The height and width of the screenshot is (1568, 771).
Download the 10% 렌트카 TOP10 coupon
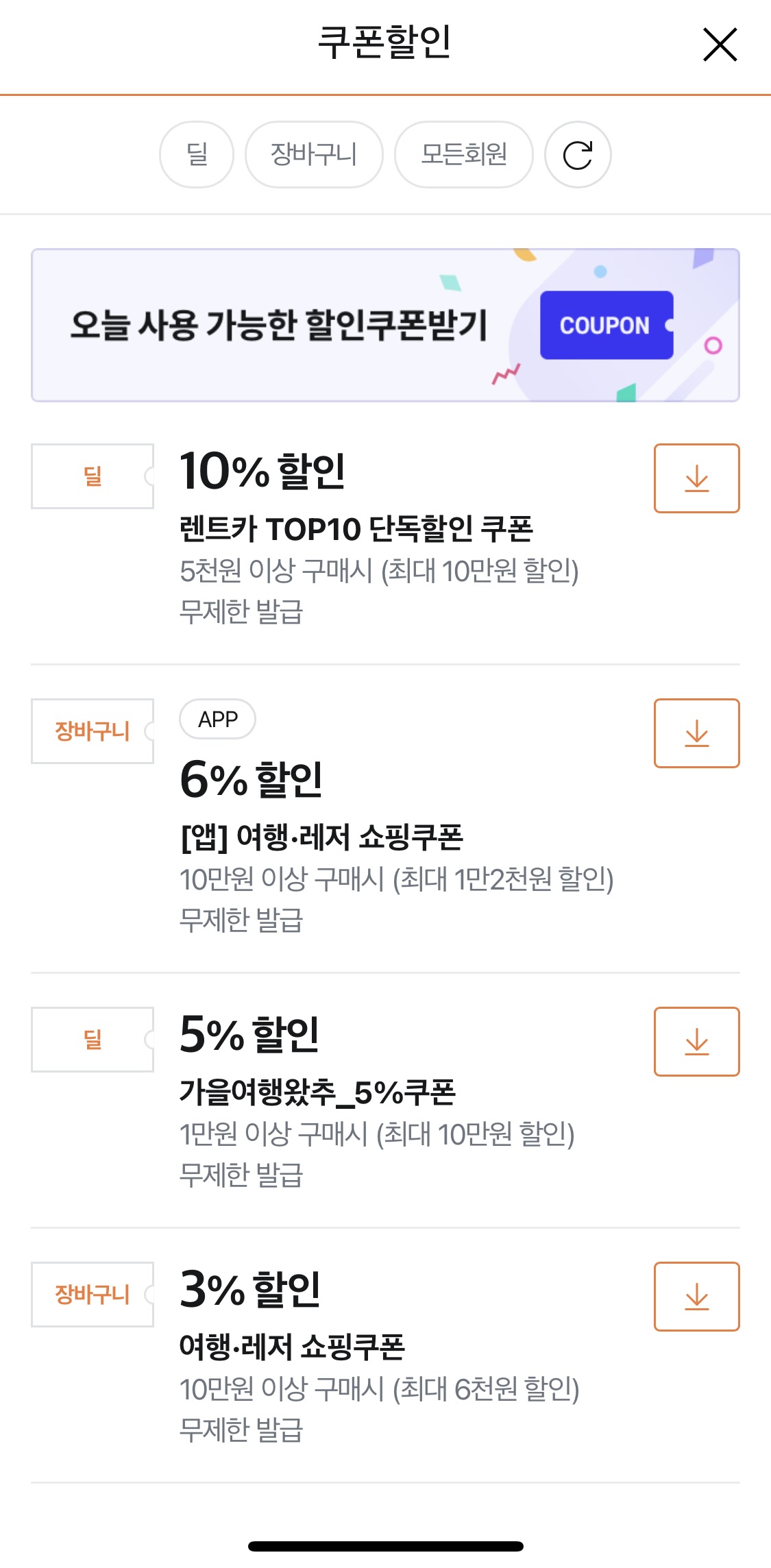(x=696, y=478)
